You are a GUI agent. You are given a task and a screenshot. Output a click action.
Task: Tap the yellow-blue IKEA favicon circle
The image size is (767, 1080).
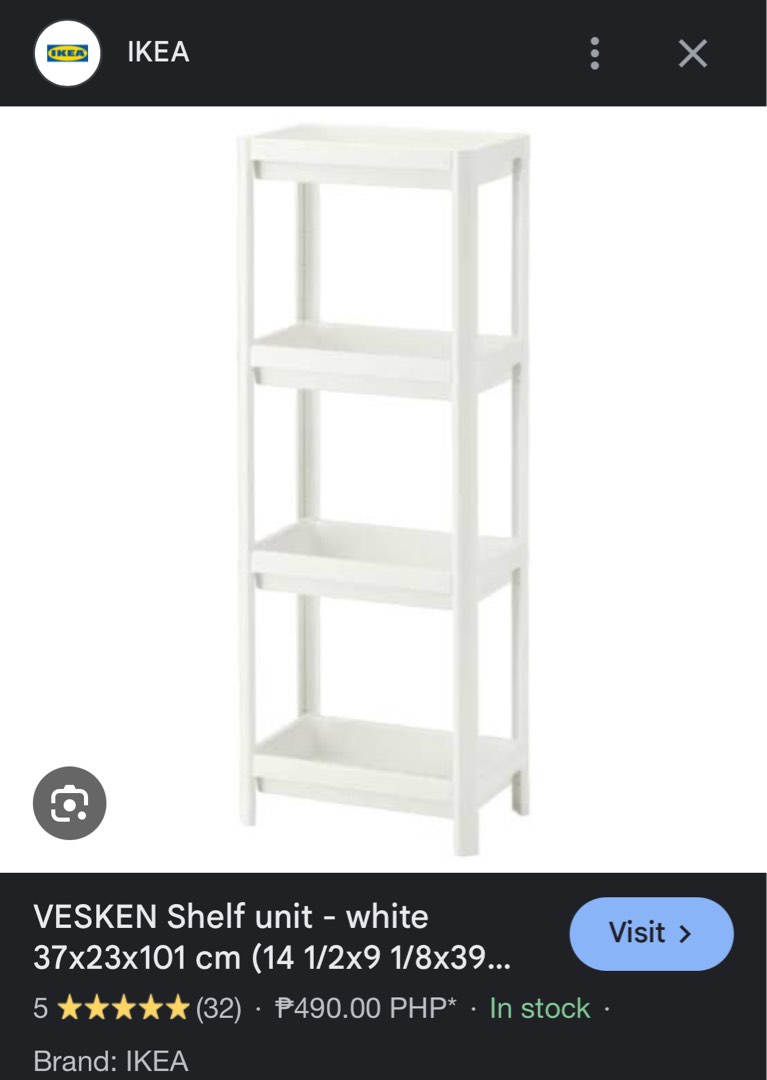pos(67,52)
